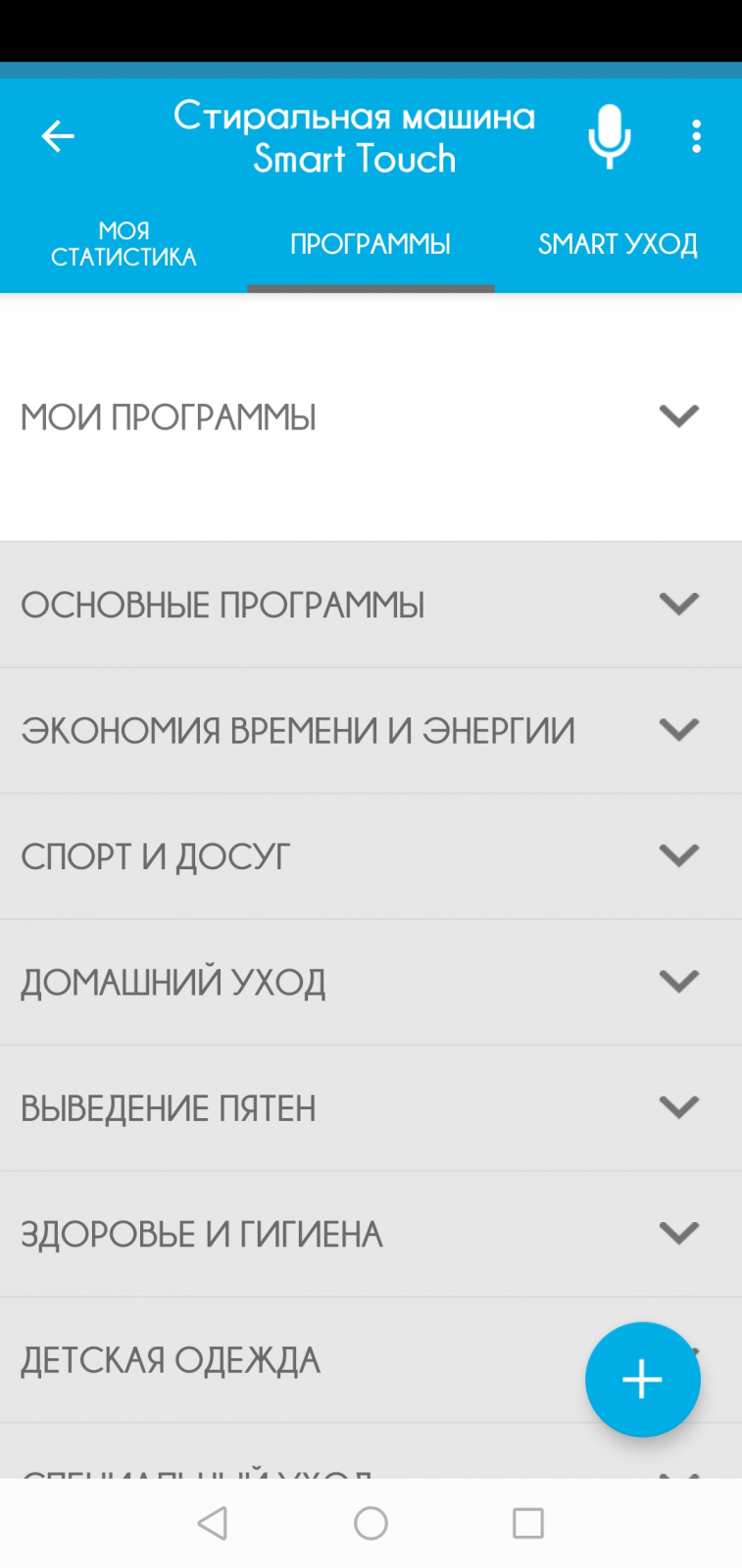Expand Экономия времени и энергии section
Viewport: 742px width, 1568px height.
click(371, 730)
